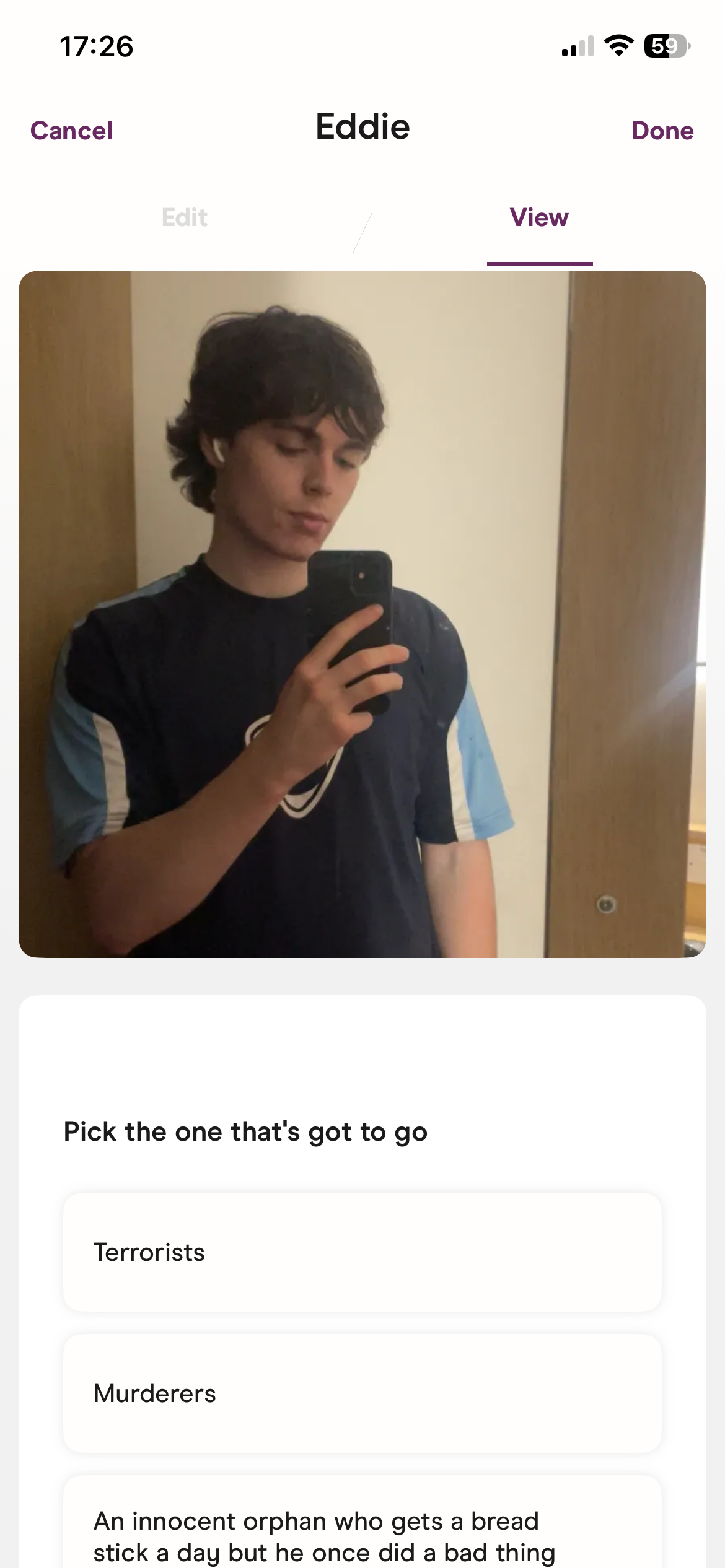Viewport: 725px width, 1568px height.
Task: Cancel editing the profile
Action: coord(71,131)
